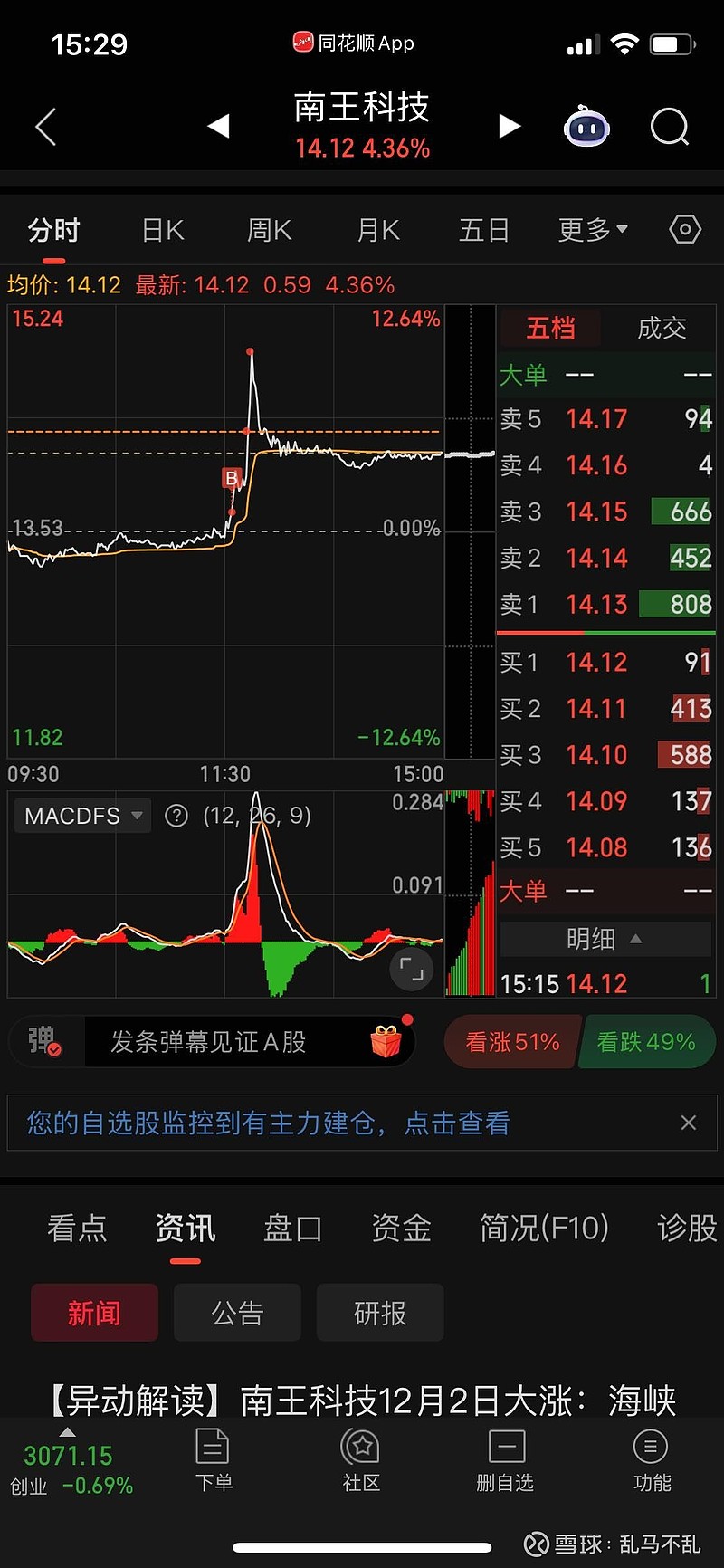Screen dimensions: 724x1568
Task: Show 公告 announcements
Action: [x=237, y=1313]
